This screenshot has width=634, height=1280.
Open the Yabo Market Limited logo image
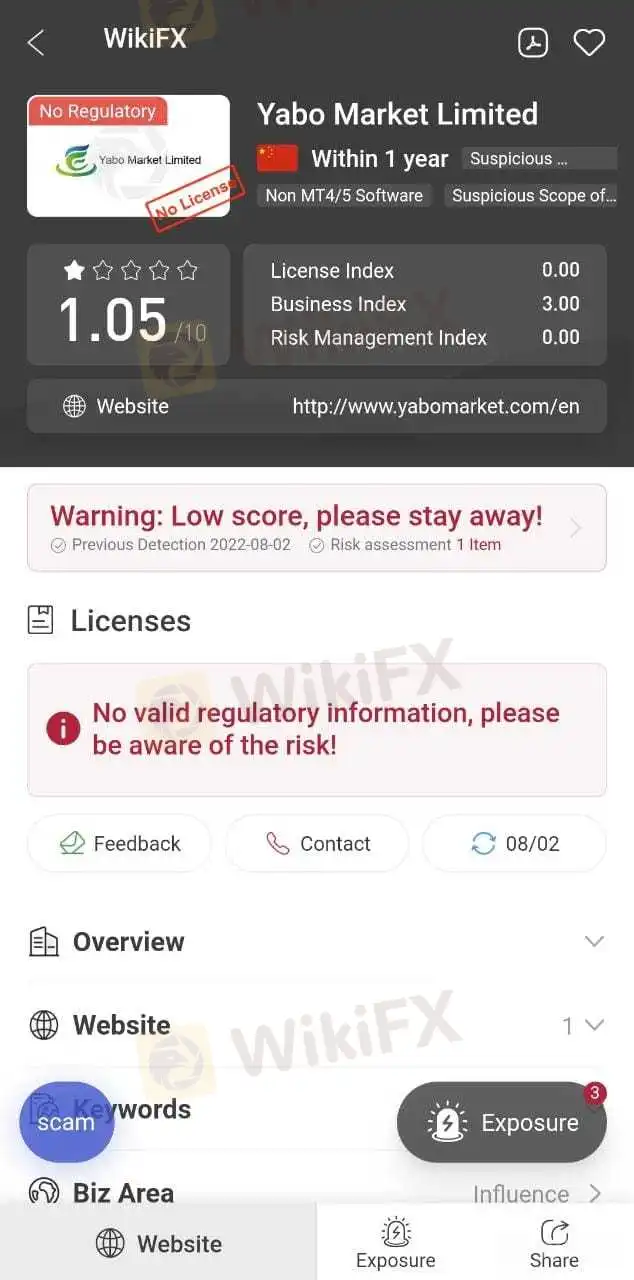pos(128,156)
